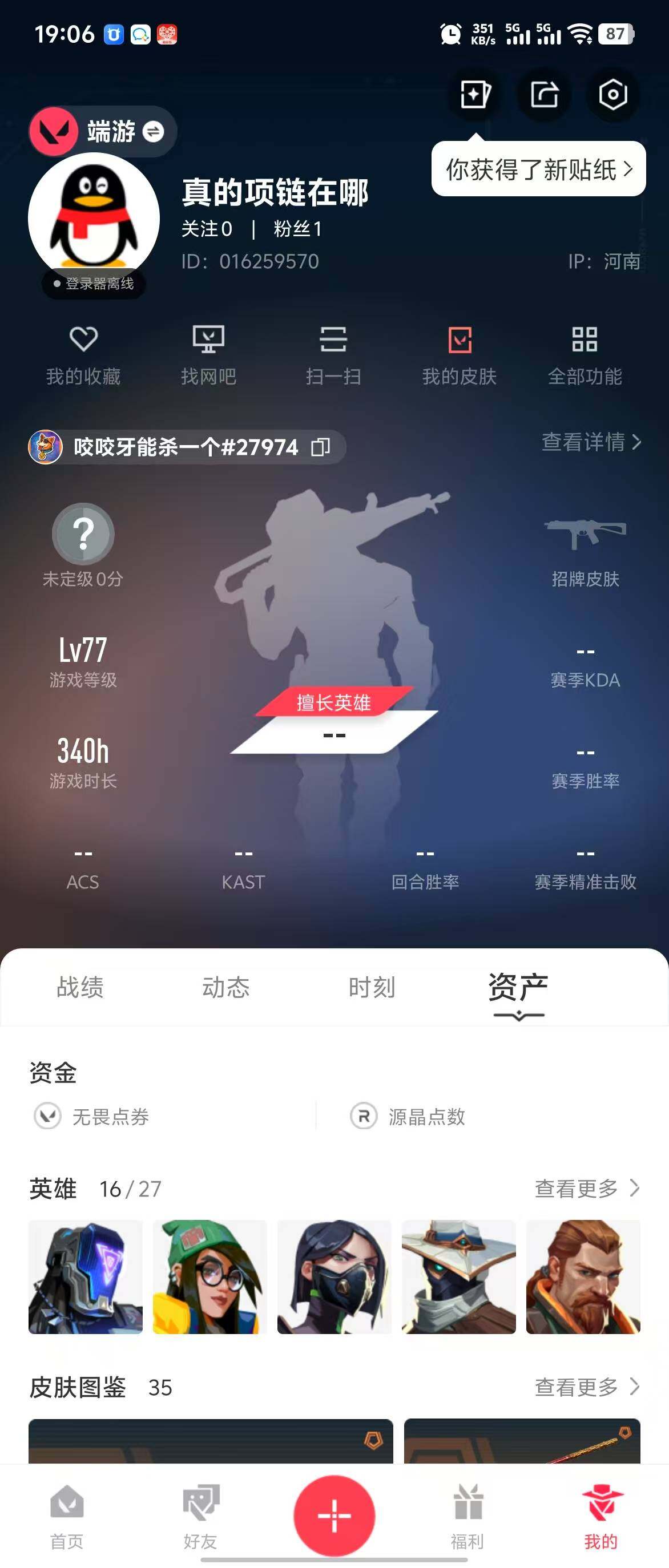Viewport: 669px width, 1568px height.
Task: Open the settings hexagon icon
Action: point(612,95)
